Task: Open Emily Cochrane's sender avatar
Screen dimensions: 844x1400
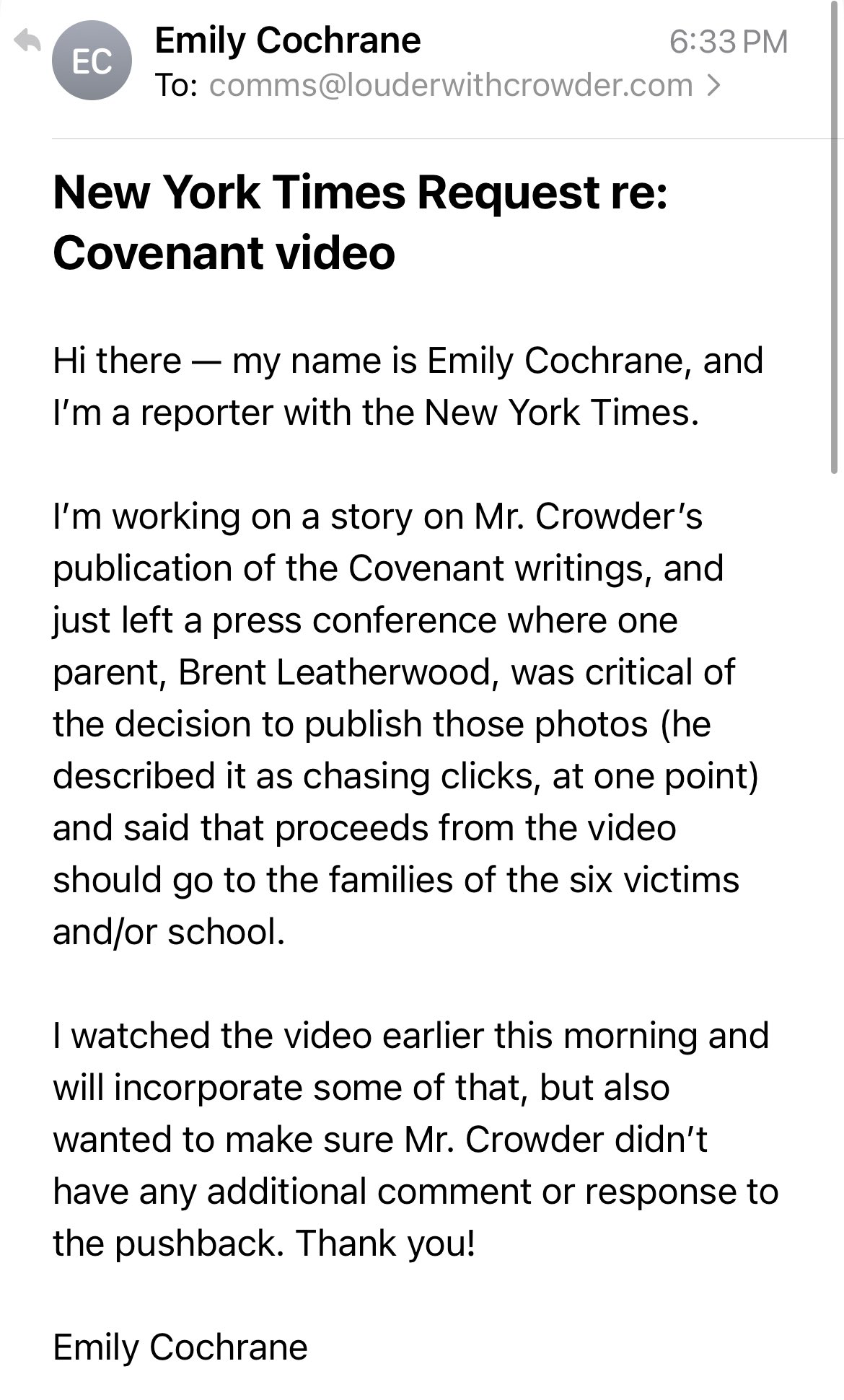Action: coord(92,61)
